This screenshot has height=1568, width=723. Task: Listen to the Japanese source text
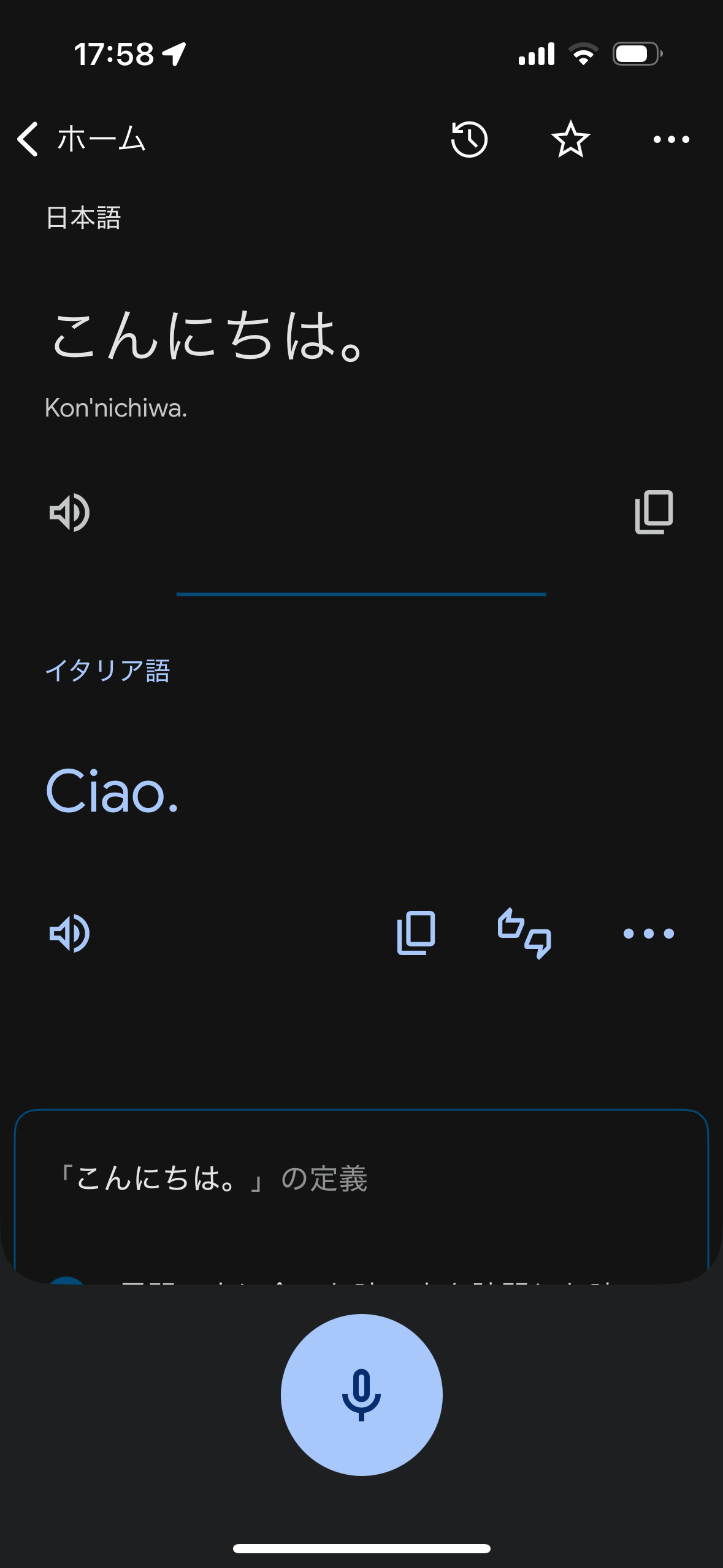tap(69, 512)
